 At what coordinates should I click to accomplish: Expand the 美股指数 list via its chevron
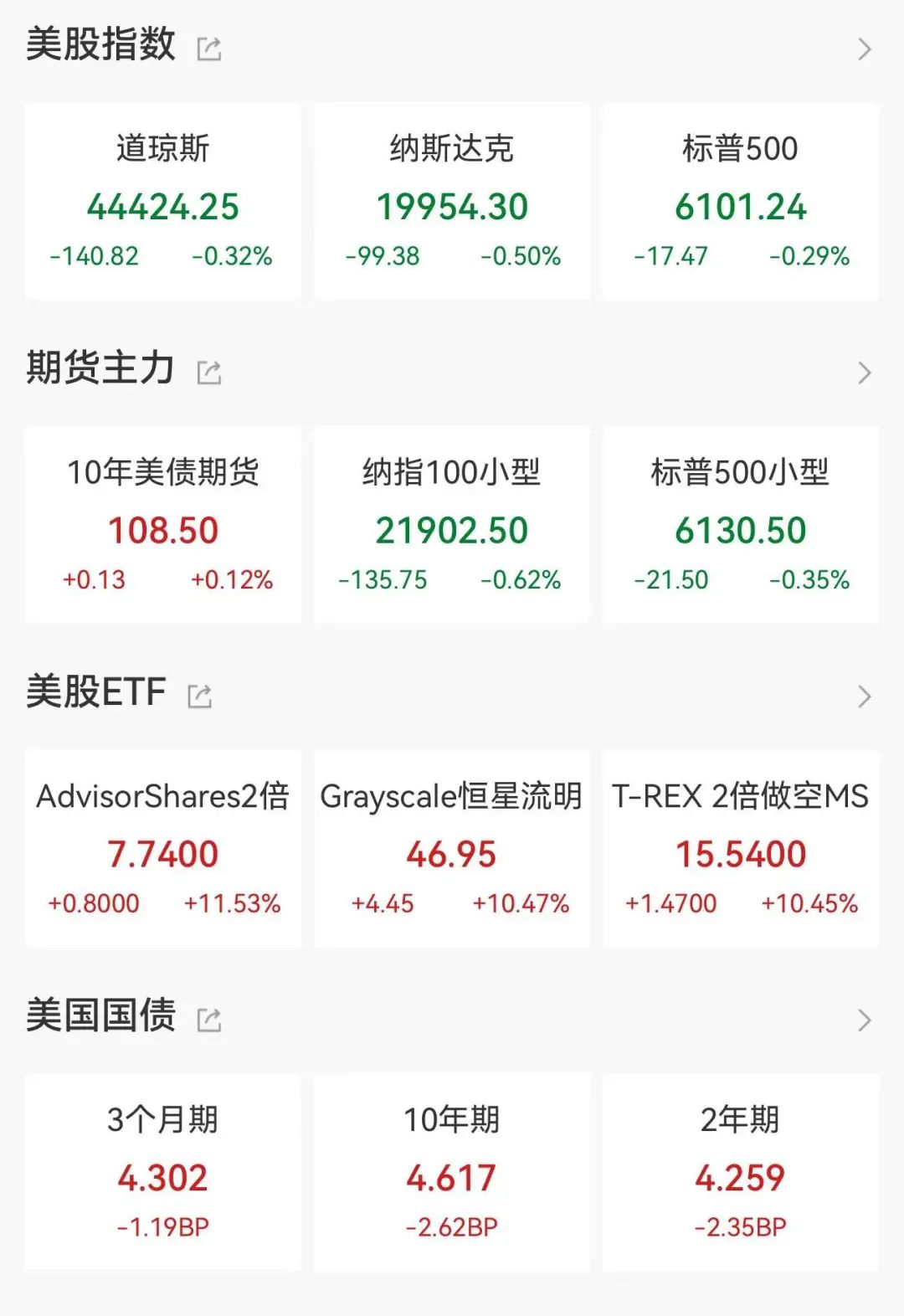click(x=865, y=49)
